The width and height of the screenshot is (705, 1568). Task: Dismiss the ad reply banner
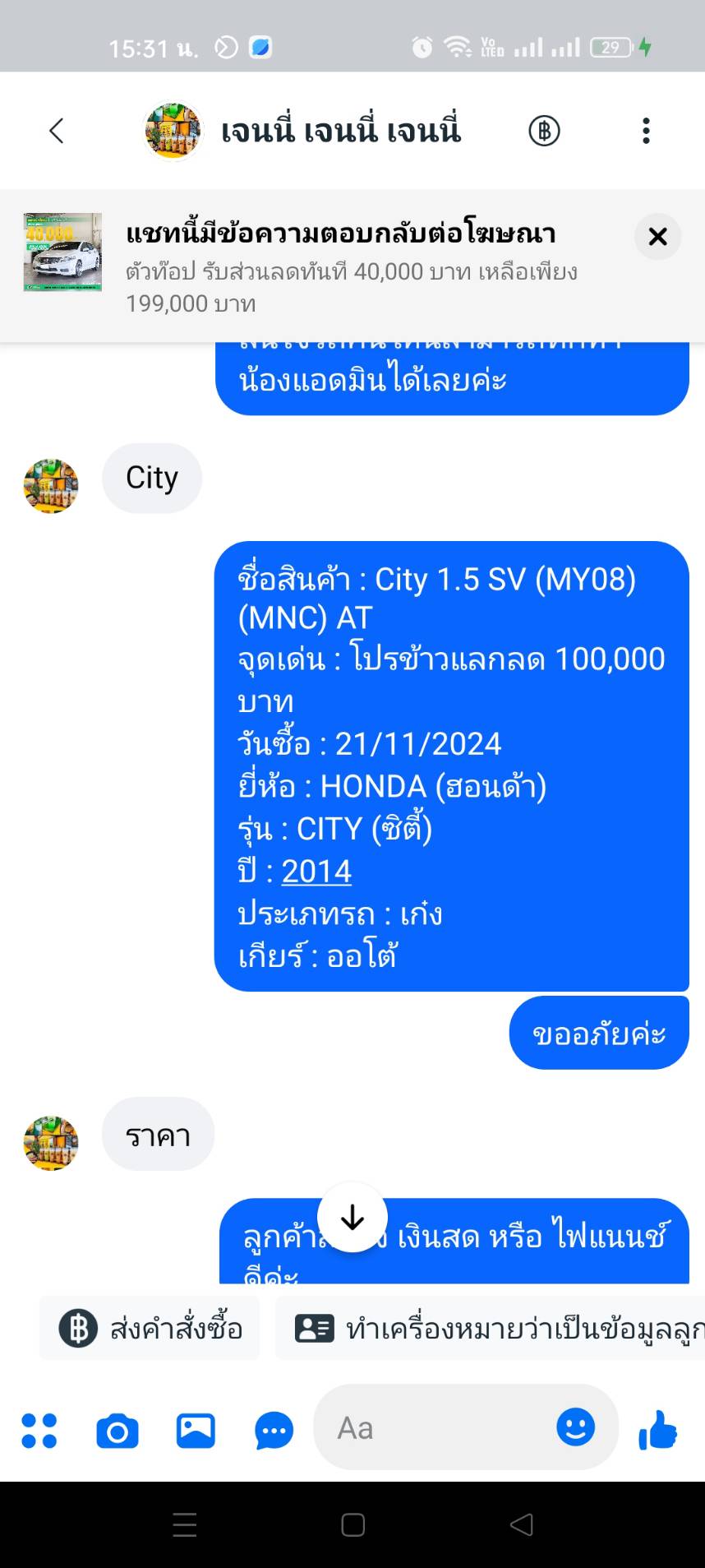[657, 237]
